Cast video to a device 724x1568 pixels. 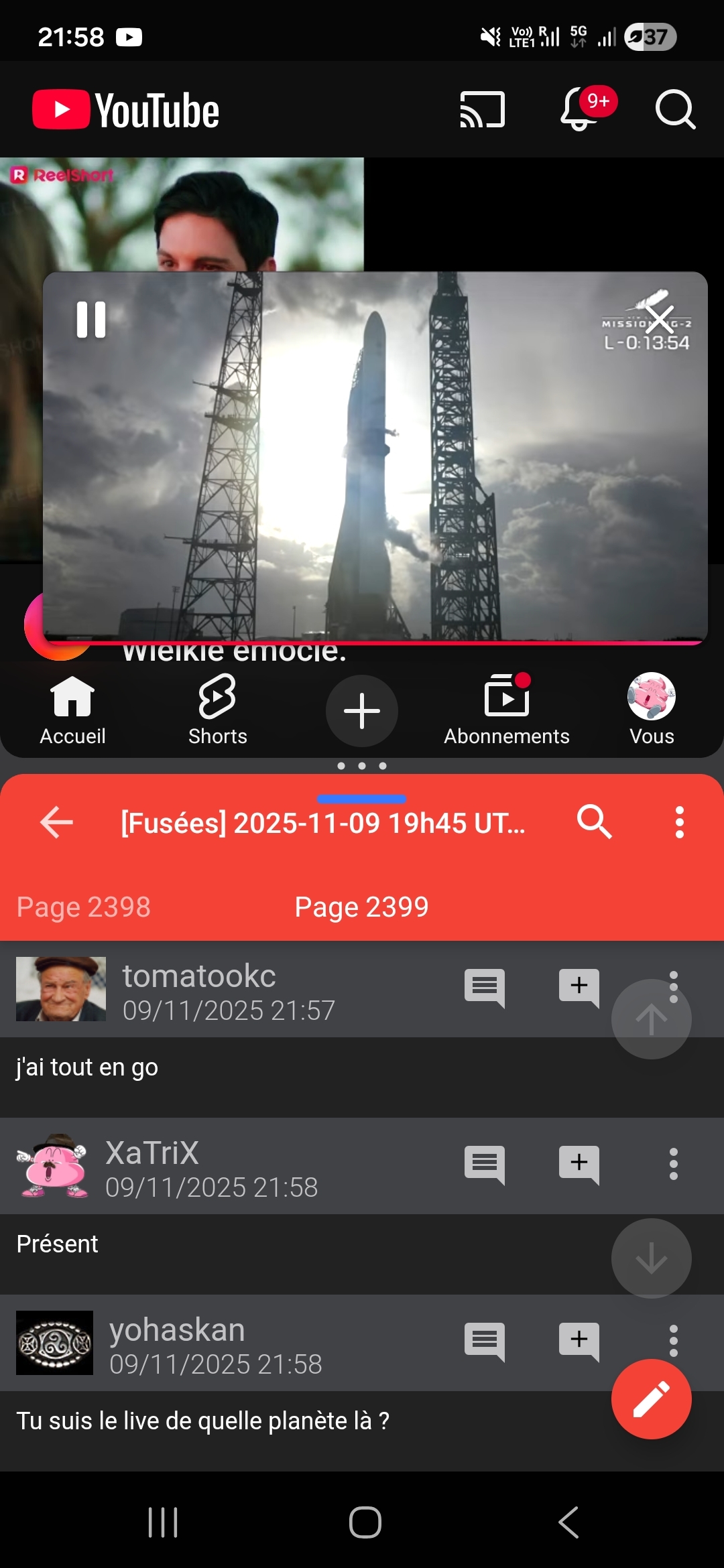point(482,109)
